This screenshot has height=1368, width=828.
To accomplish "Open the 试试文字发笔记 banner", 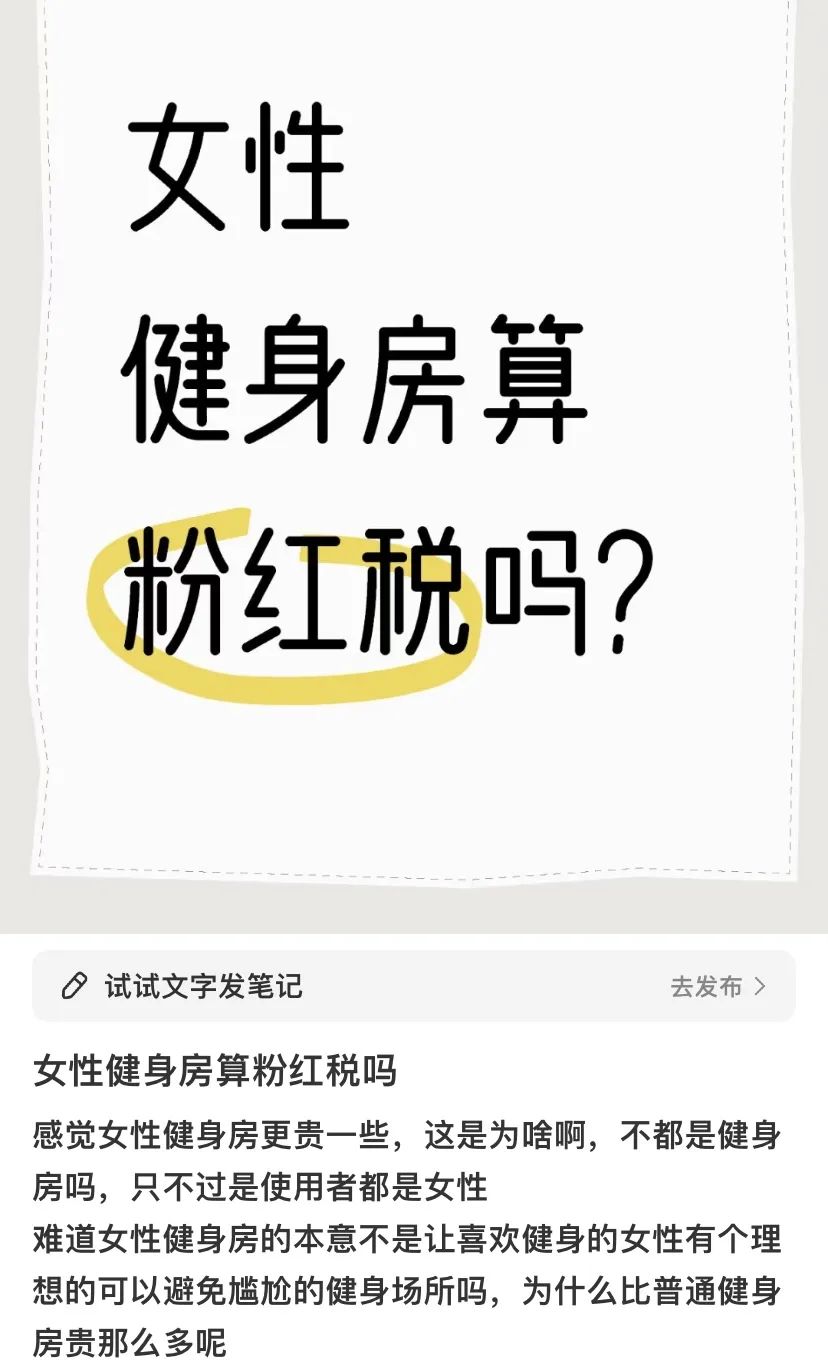I will click(x=203, y=987).
